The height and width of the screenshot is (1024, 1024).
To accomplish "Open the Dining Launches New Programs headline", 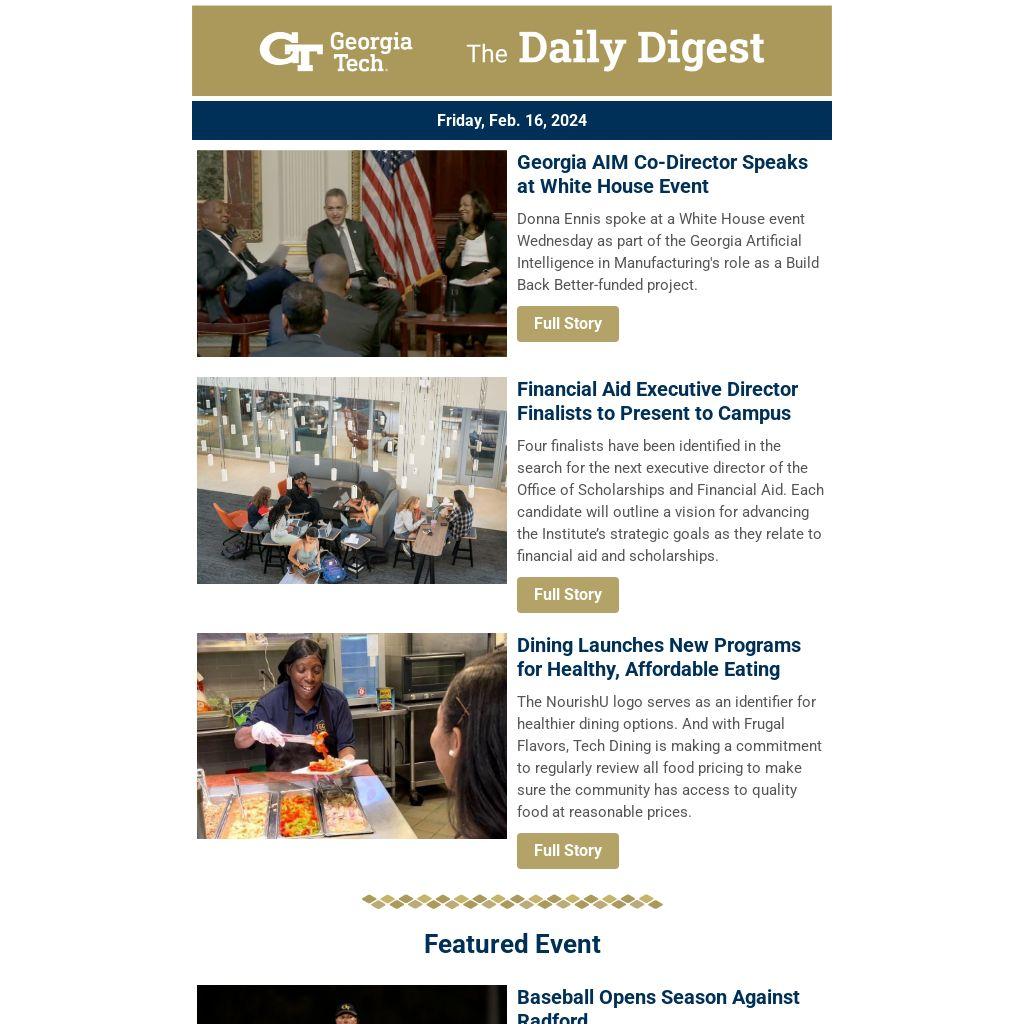I will pos(658,657).
